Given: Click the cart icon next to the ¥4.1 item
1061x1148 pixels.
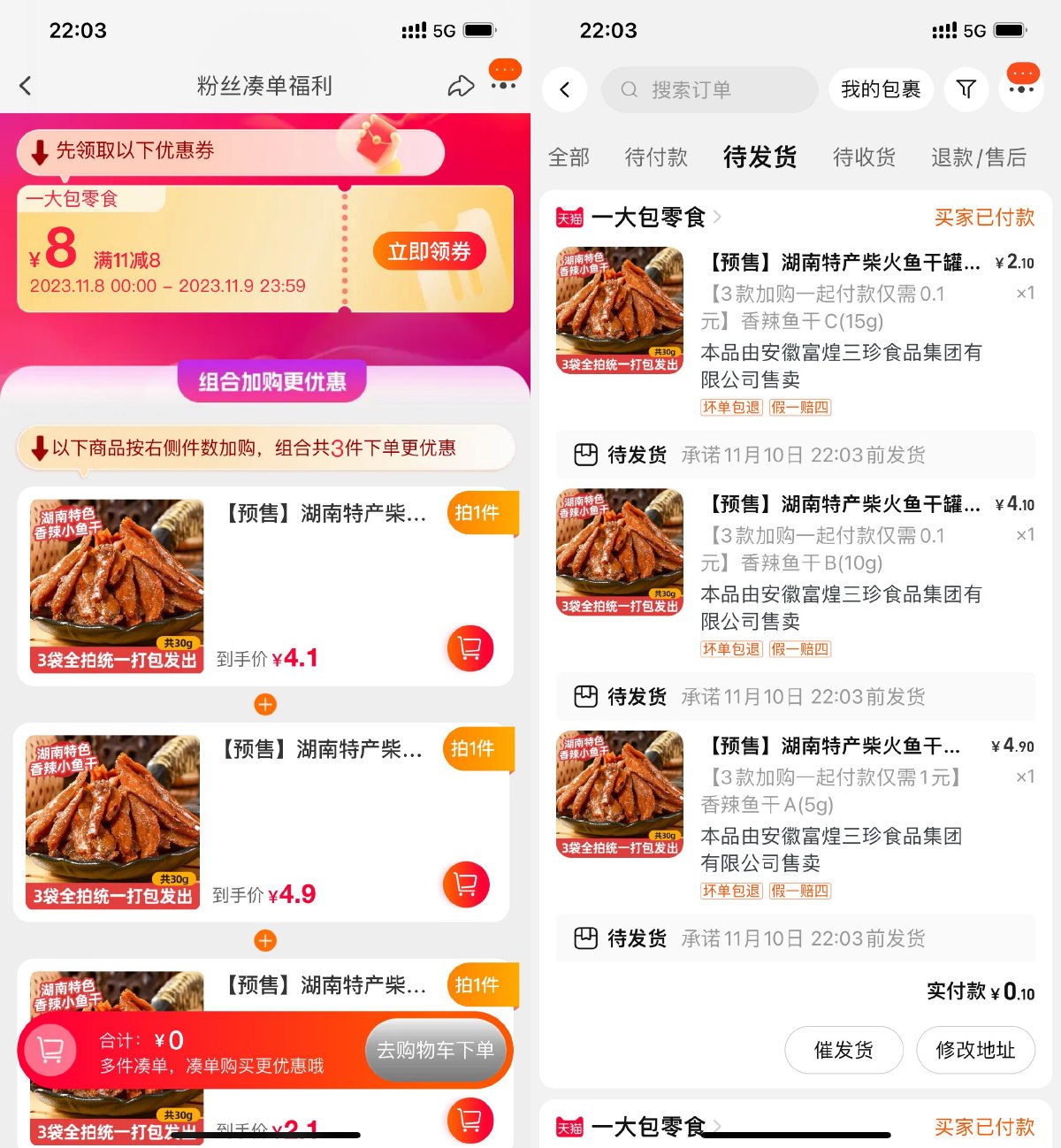Looking at the screenshot, I should (470, 648).
